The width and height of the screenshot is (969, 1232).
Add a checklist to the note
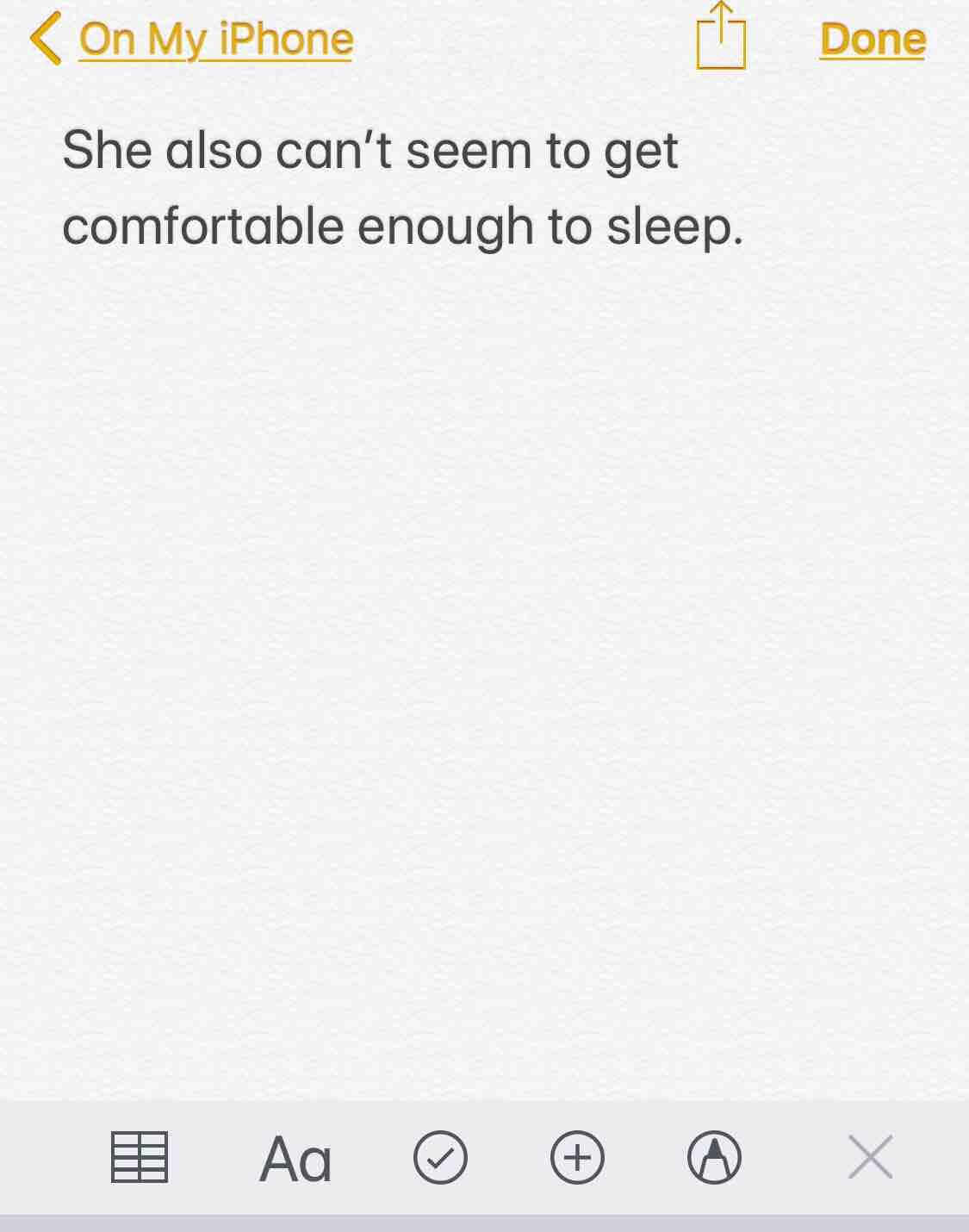tap(440, 1157)
